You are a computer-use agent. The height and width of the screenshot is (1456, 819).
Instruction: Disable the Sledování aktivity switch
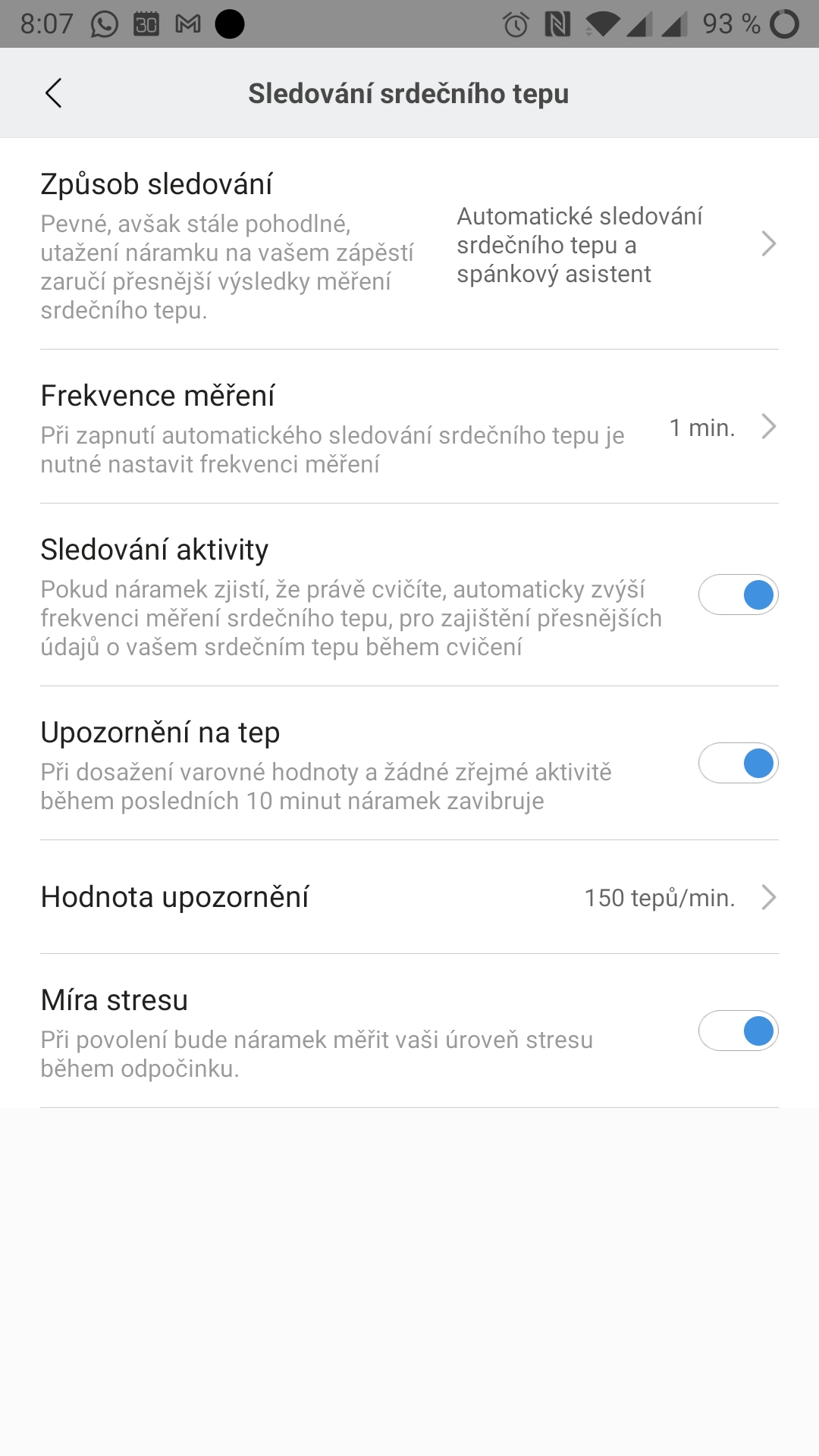pos(738,595)
